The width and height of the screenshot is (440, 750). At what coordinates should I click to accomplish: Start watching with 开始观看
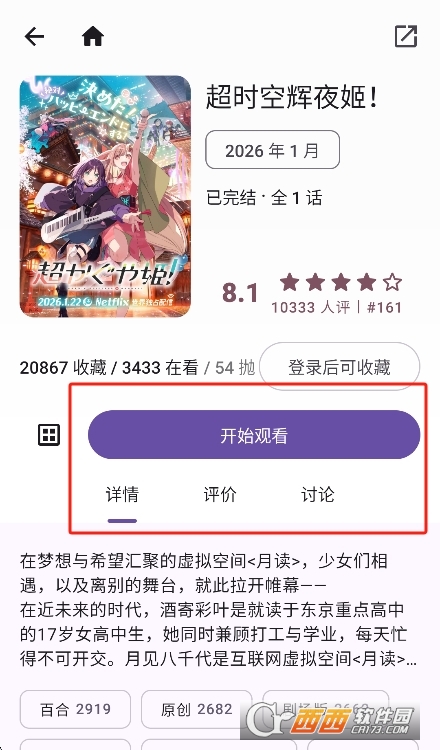click(254, 435)
